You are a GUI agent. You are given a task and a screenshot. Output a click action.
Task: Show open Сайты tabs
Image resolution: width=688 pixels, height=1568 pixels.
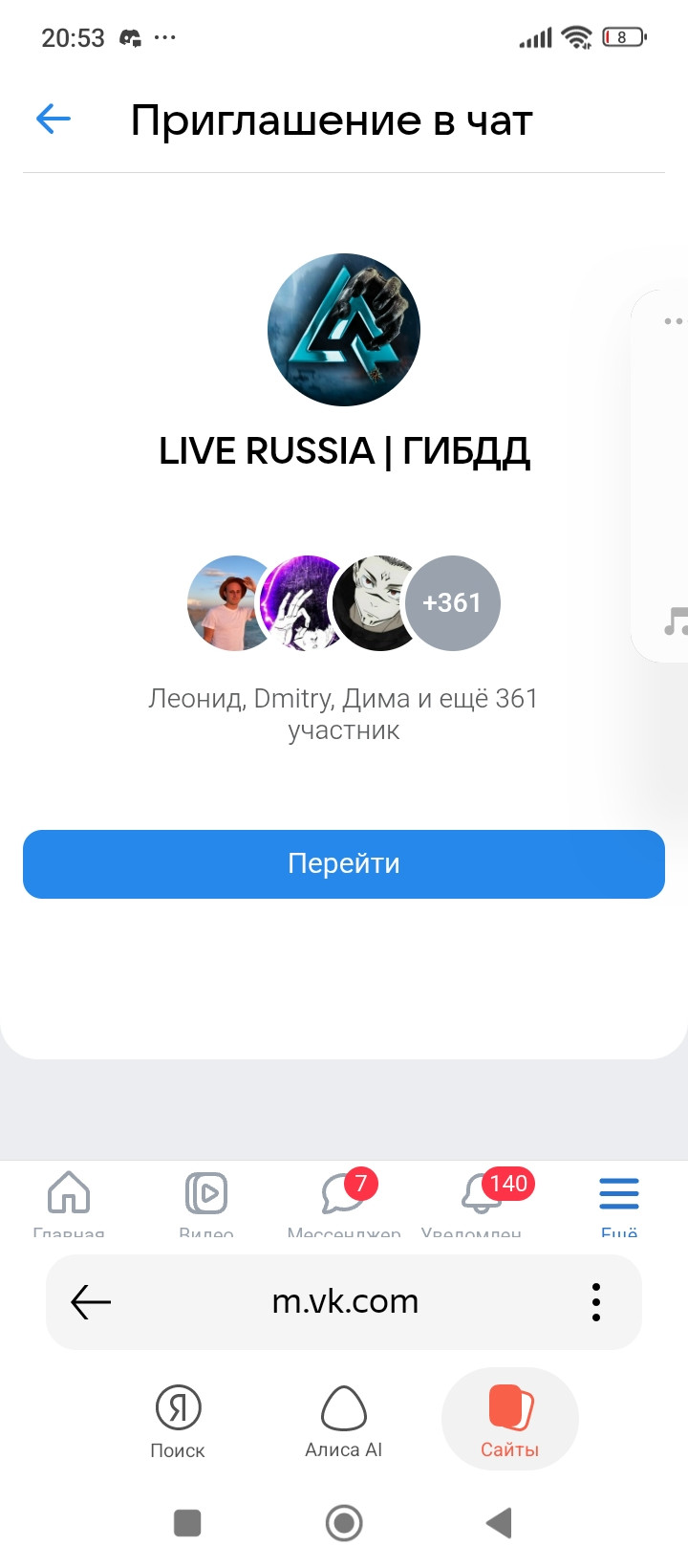510,1421
